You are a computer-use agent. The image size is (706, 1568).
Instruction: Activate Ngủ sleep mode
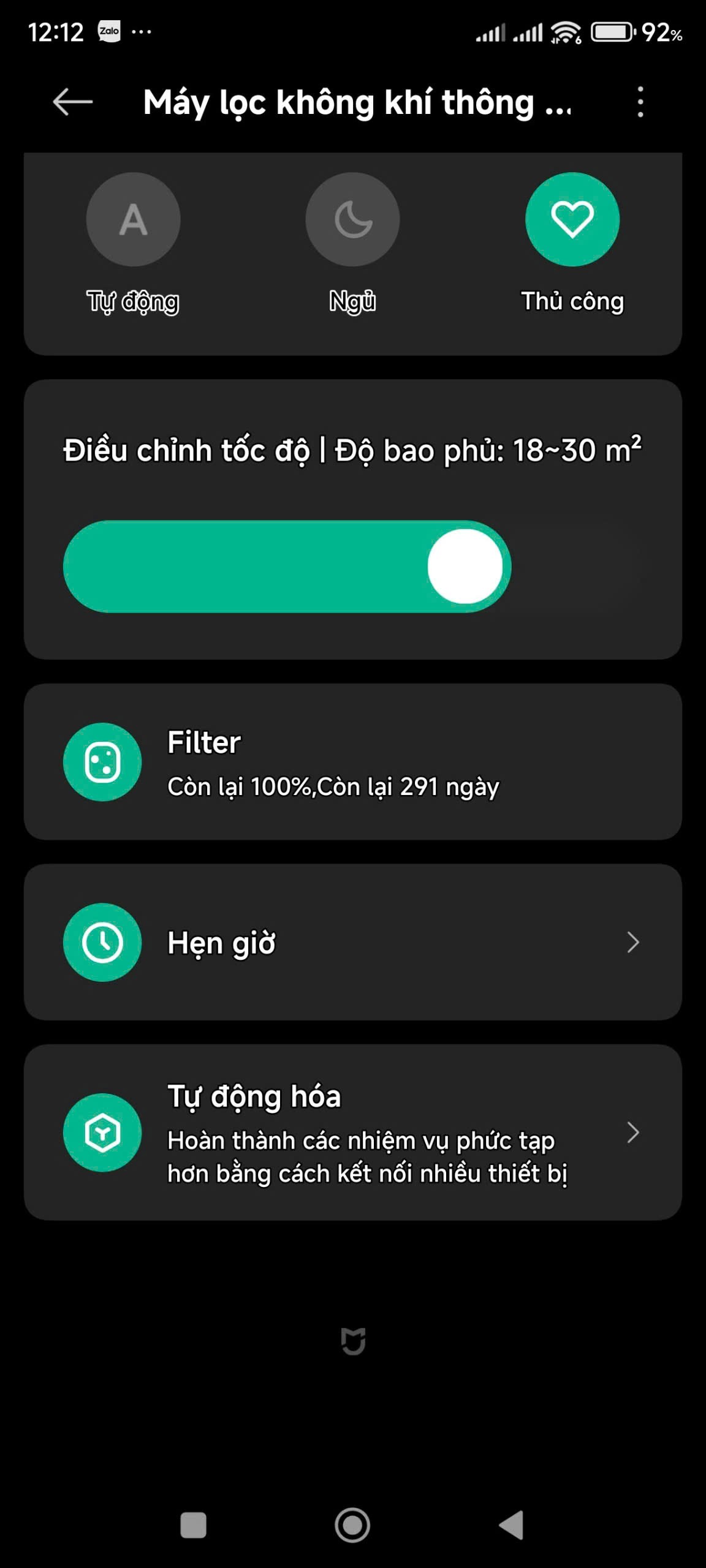point(352,220)
